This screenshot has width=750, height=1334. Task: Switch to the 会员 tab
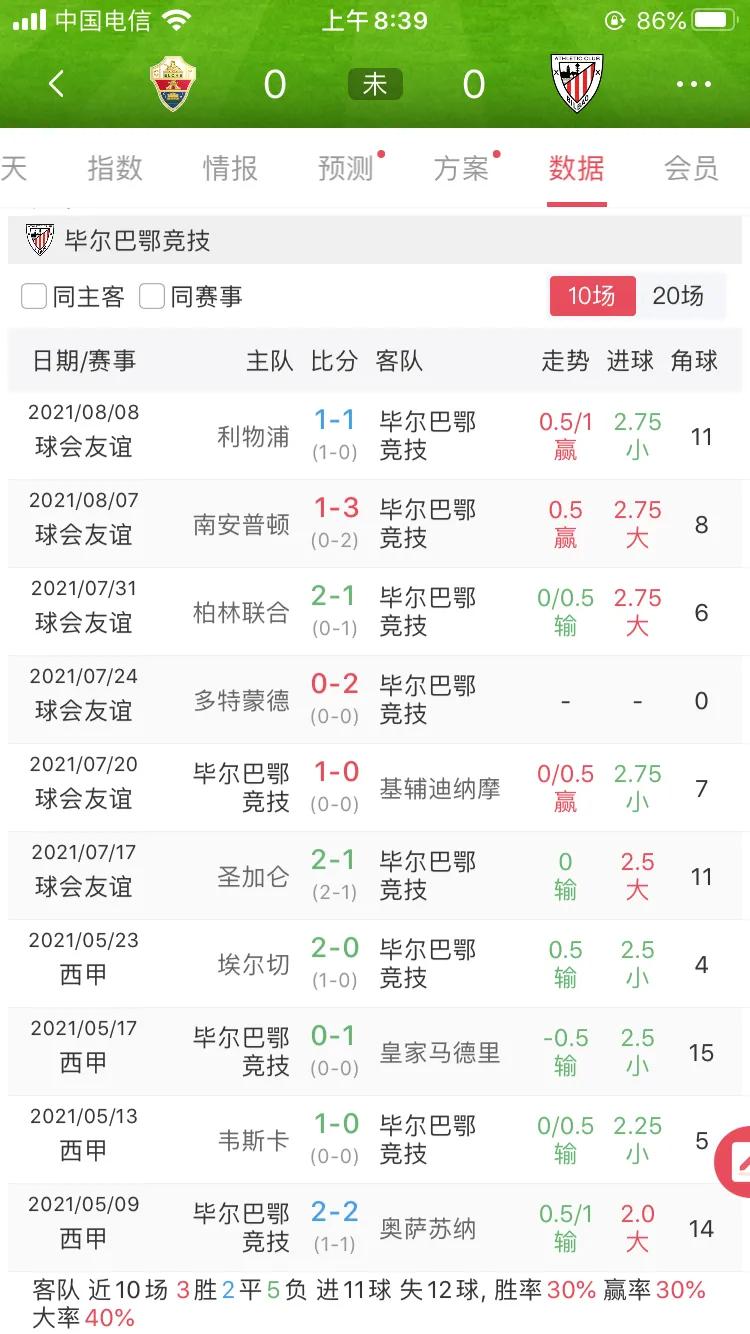tap(690, 170)
